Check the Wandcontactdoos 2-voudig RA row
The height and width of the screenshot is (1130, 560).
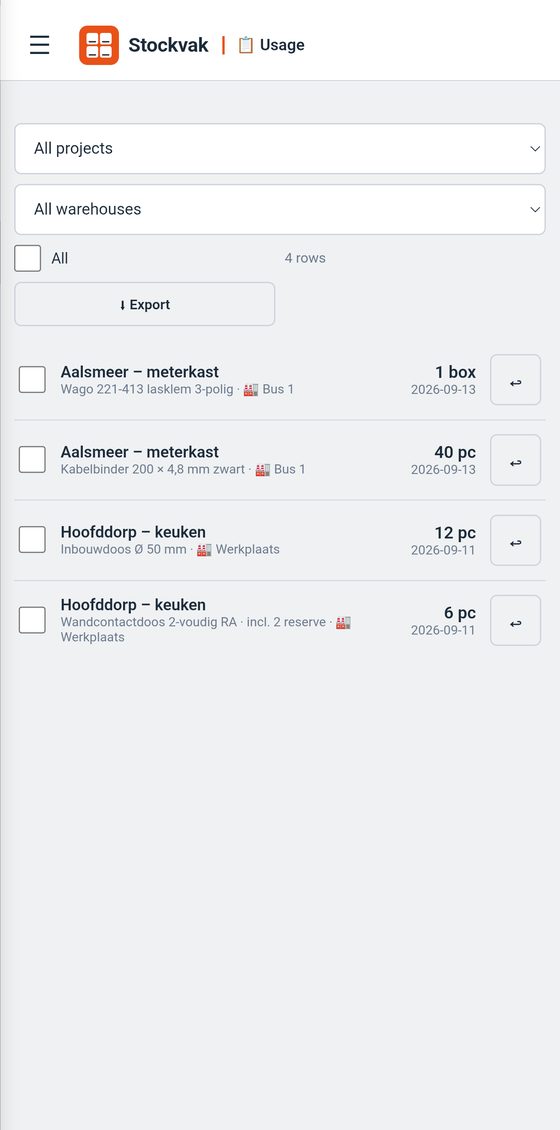(x=32, y=620)
